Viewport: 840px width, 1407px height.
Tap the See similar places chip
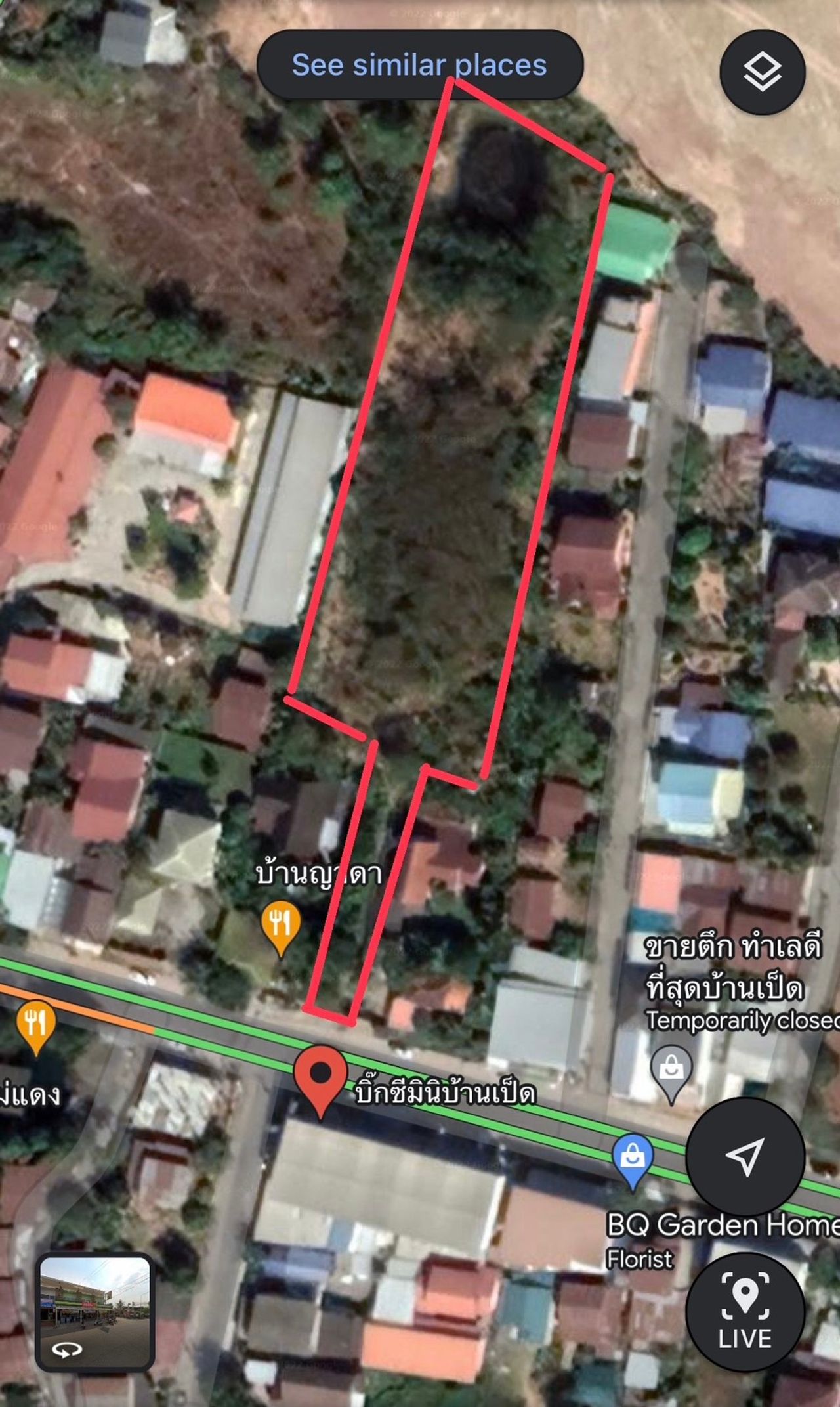(419, 65)
